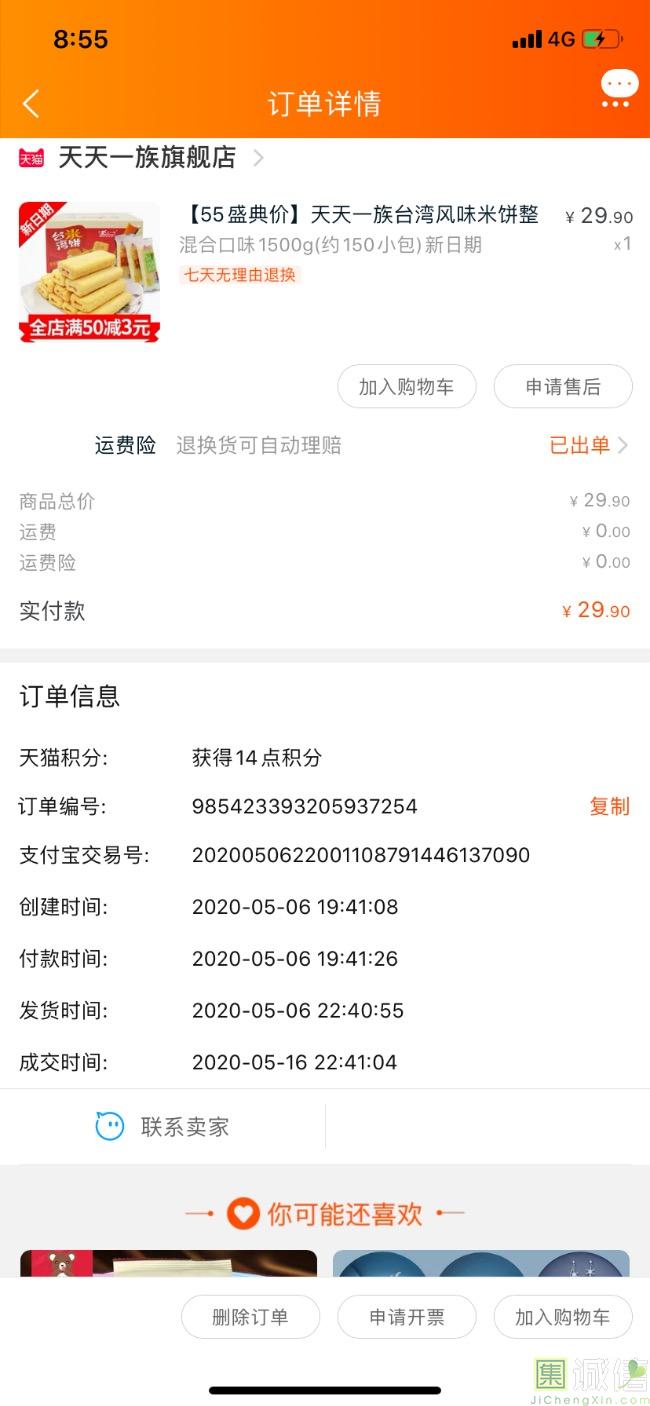Tap 申请售后 for this item
The width and height of the screenshot is (650, 1406).
point(563,387)
